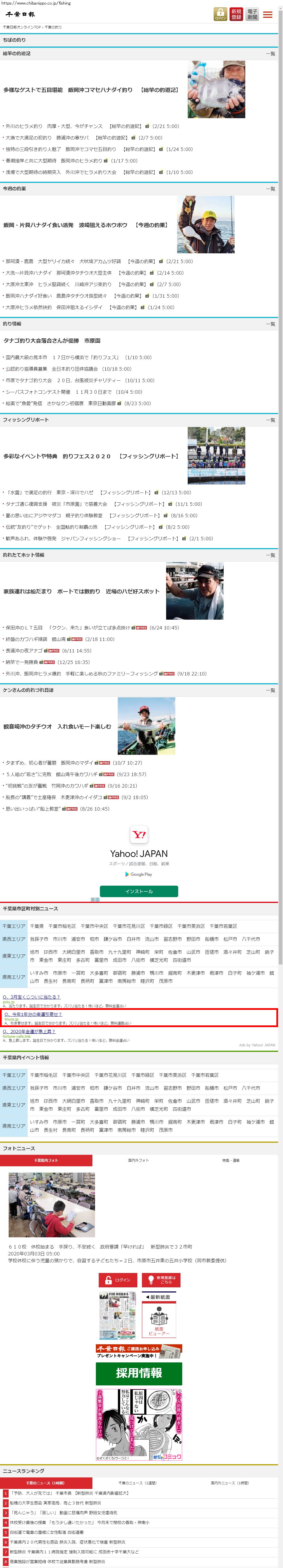The height and width of the screenshot is (1568, 283).
Task: Open article 観音崎沖のタチウオ 入れ食いモード楽しむ
Action: 57,726
